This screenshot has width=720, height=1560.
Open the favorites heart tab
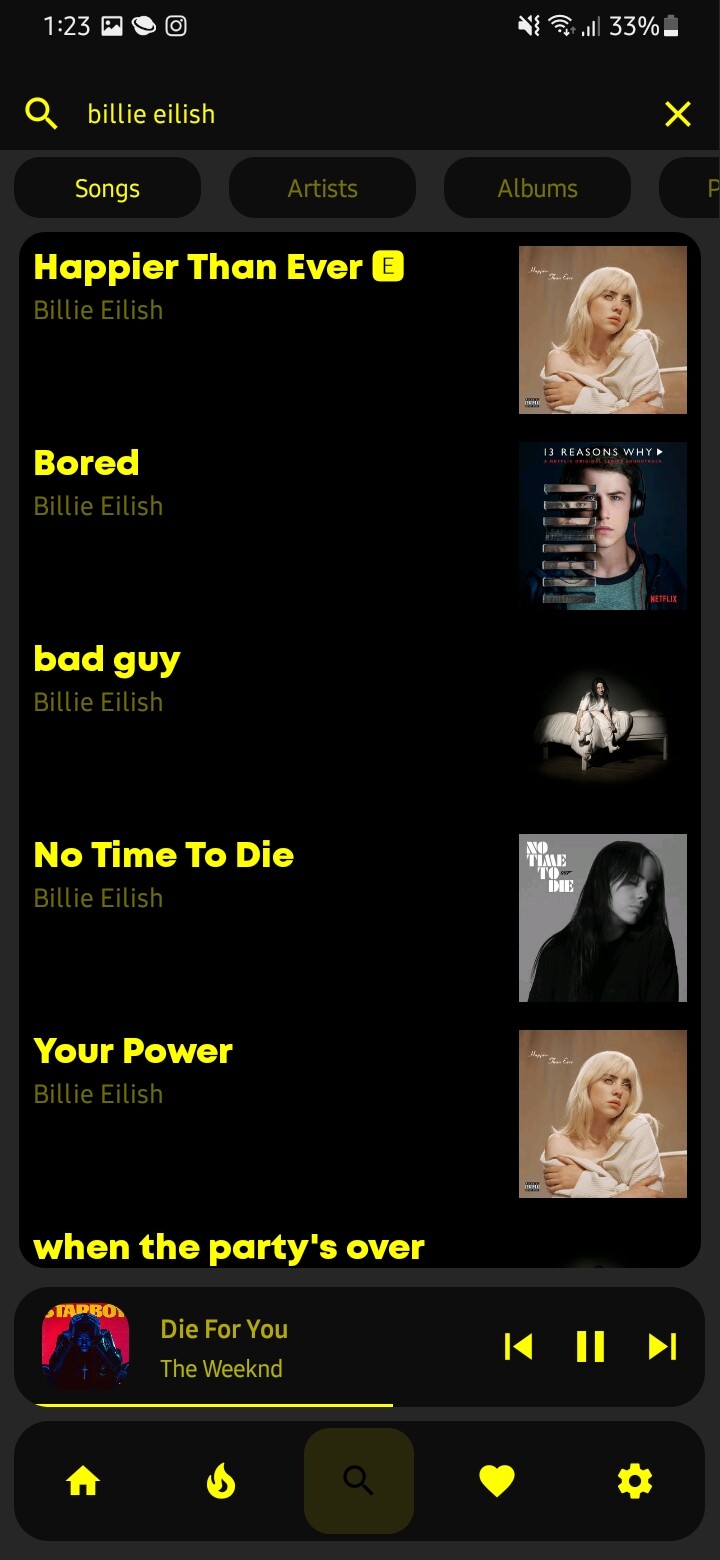coord(497,1481)
